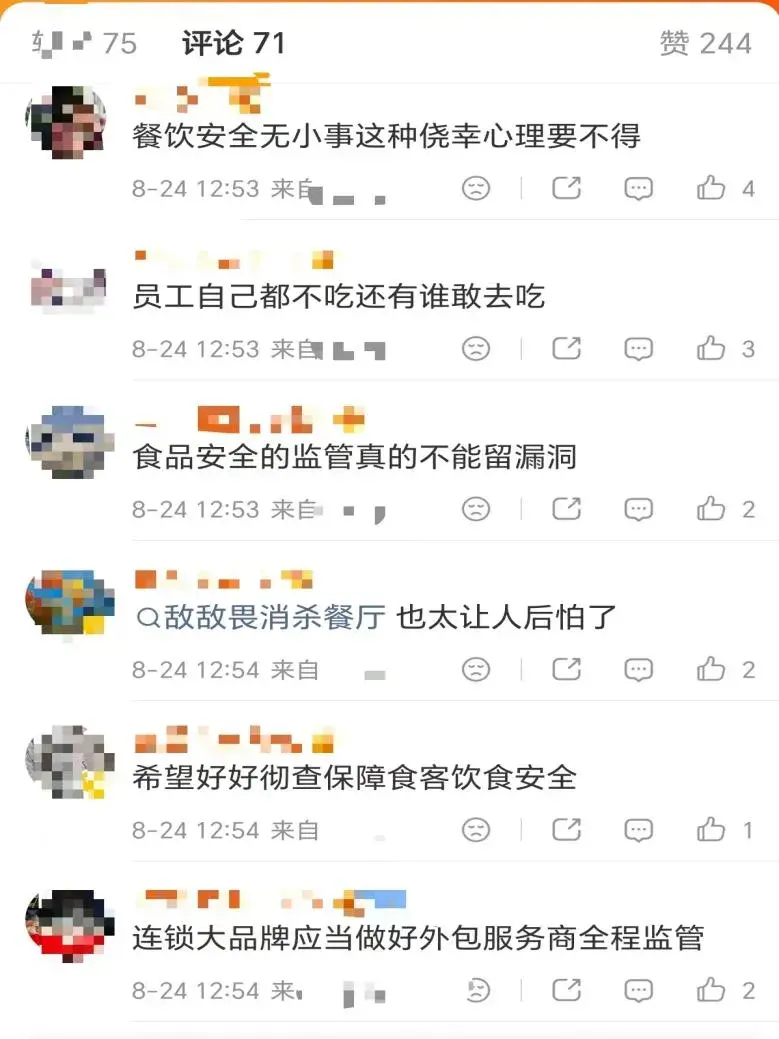This screenshot has height=1039, width=779.
Task: Like the comment 食品安全的监管真的不能留漏洞
Action: (725, 509)
